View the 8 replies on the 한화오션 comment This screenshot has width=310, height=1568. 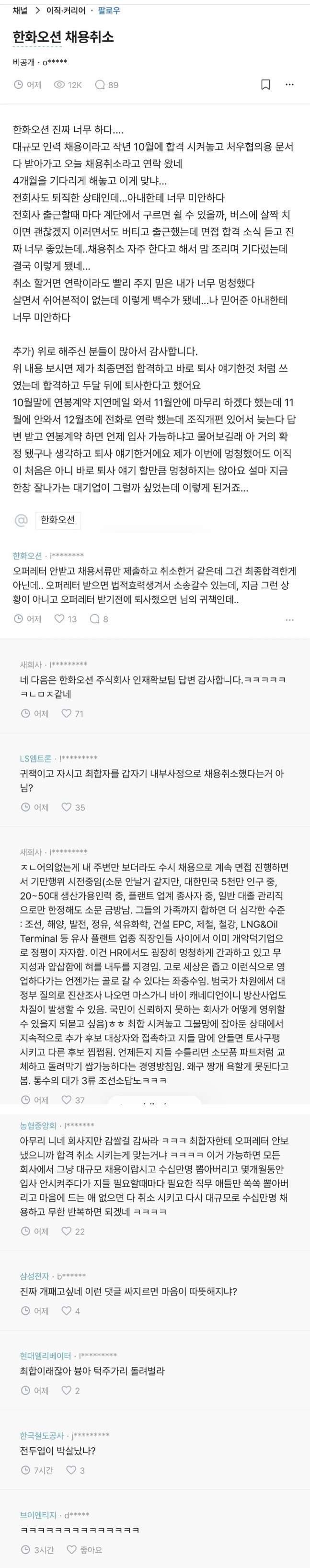point(99,619)
